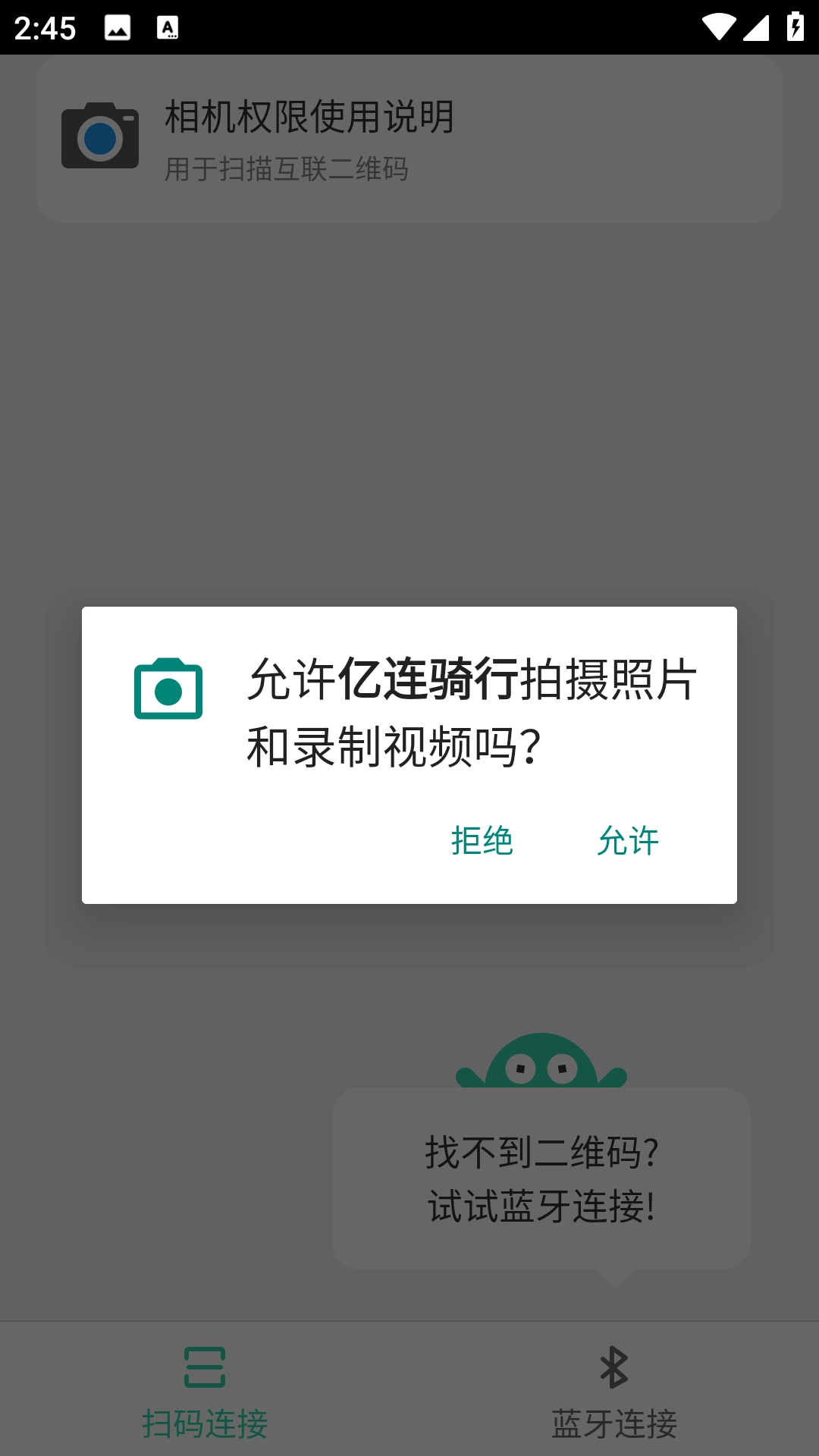Viewport: 819px width, 1456px height.
Task: Tap 拒绝 to deny camera permission
Action: [x=481, y=840]
